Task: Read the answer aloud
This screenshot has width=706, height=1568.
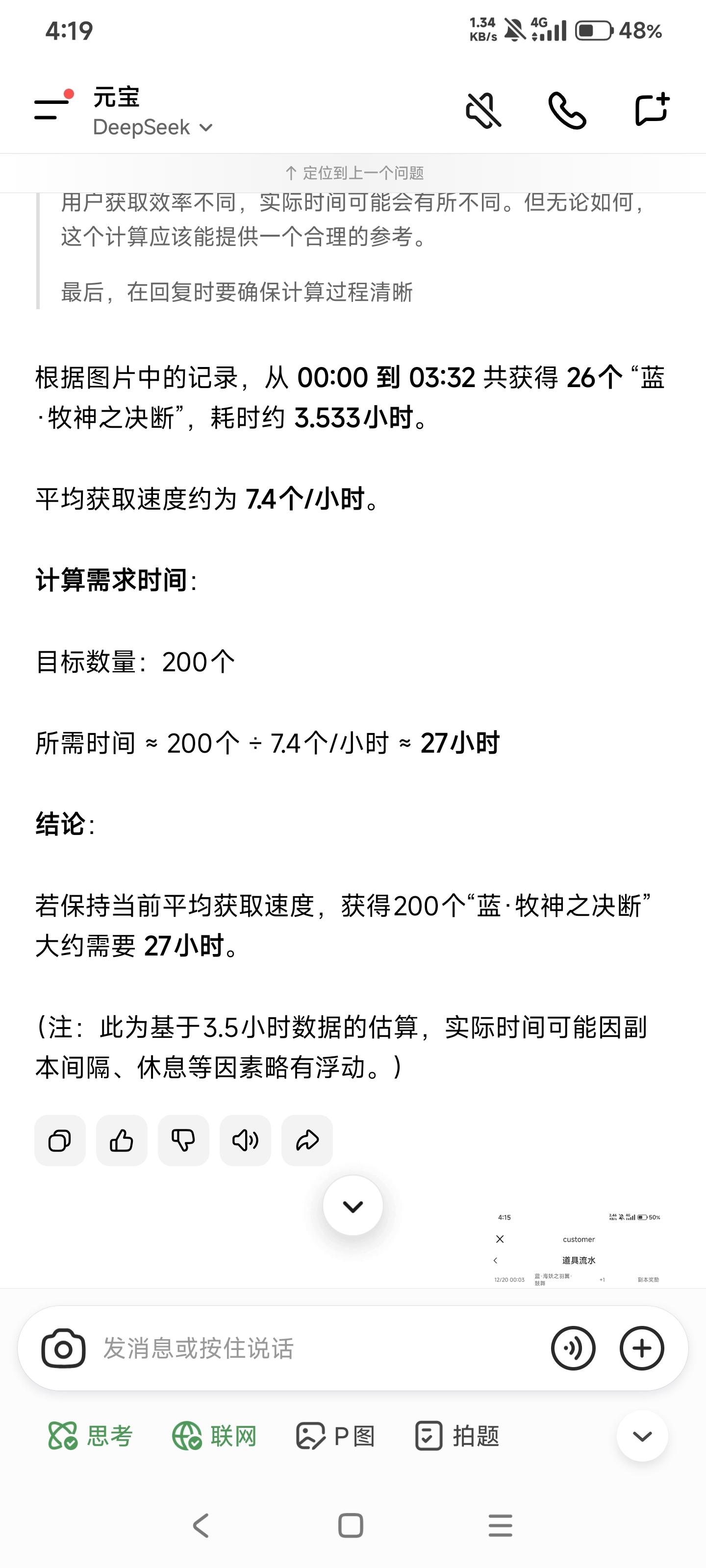Action: pyautogui.click(x=245, y=1140)
